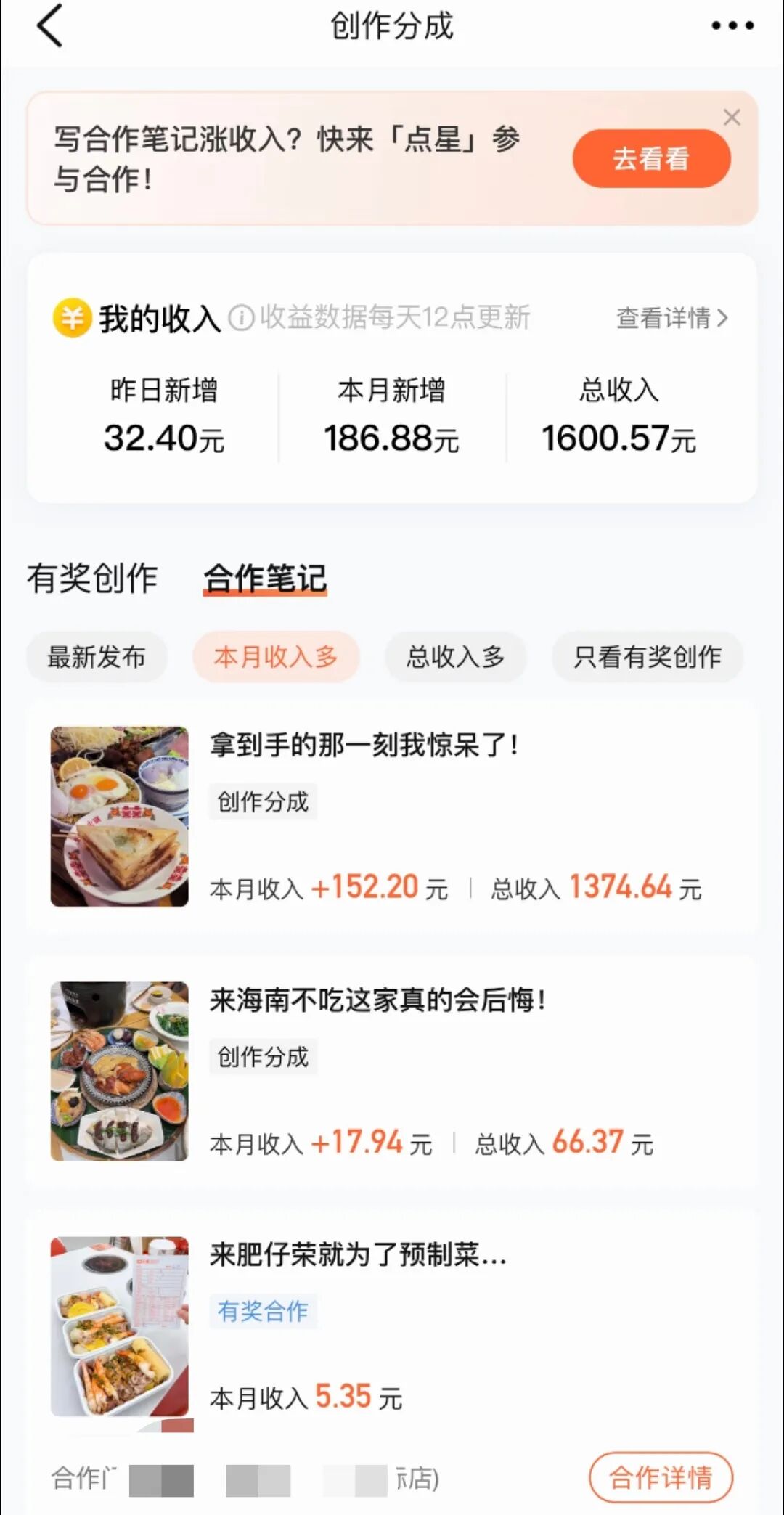Sort by 总收入多

(455, 657)
